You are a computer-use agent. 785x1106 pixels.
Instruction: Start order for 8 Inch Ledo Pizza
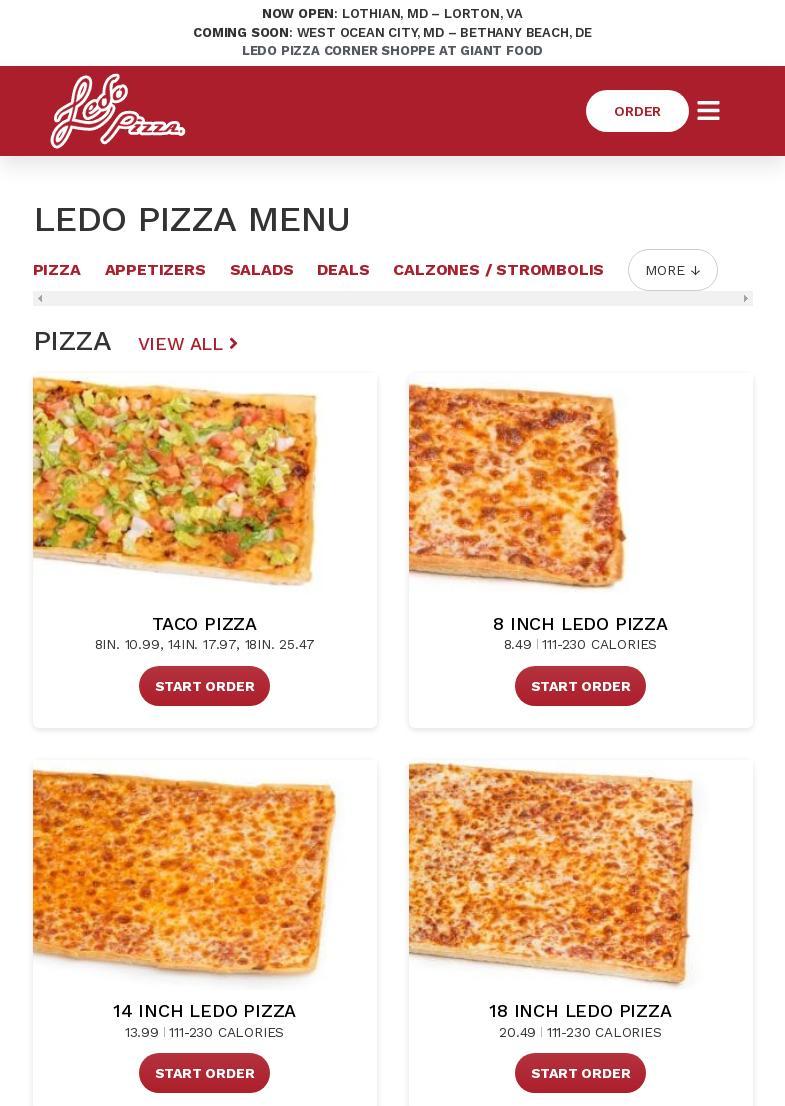coord(580,686)
